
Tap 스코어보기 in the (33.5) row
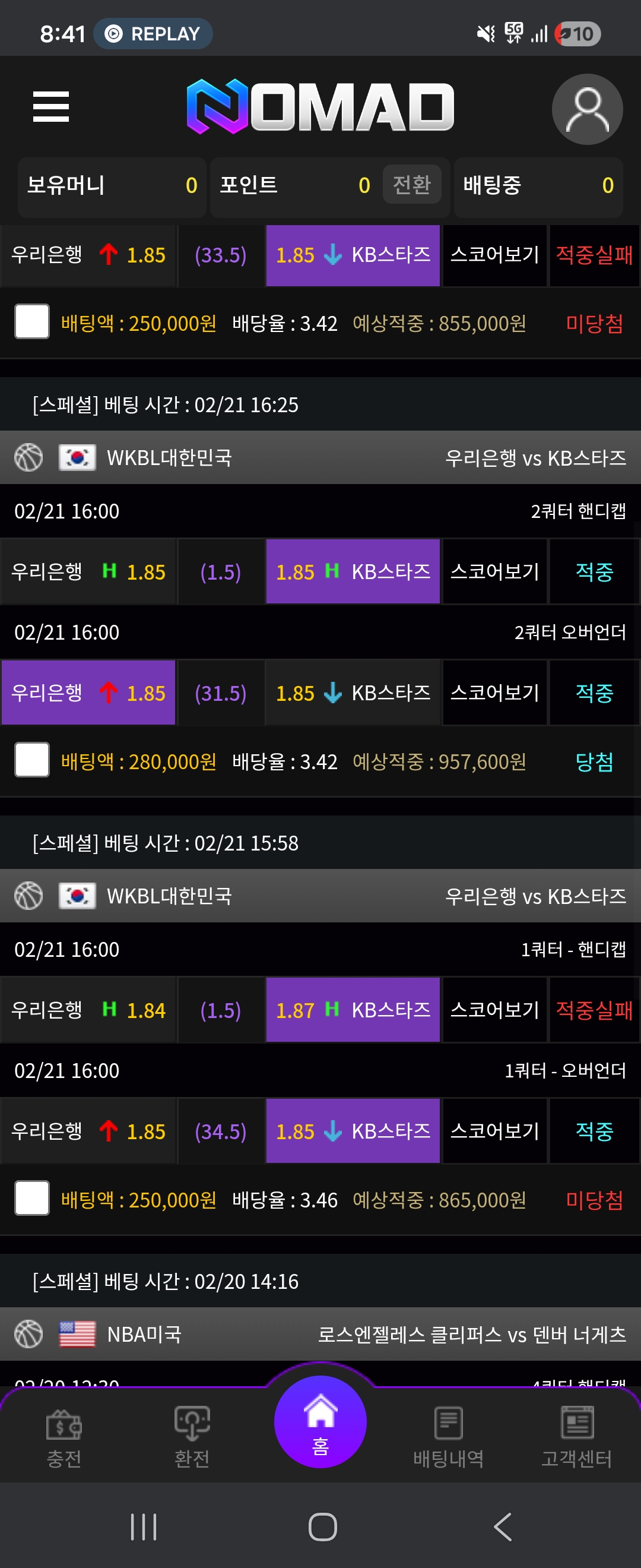click(494, 254)
